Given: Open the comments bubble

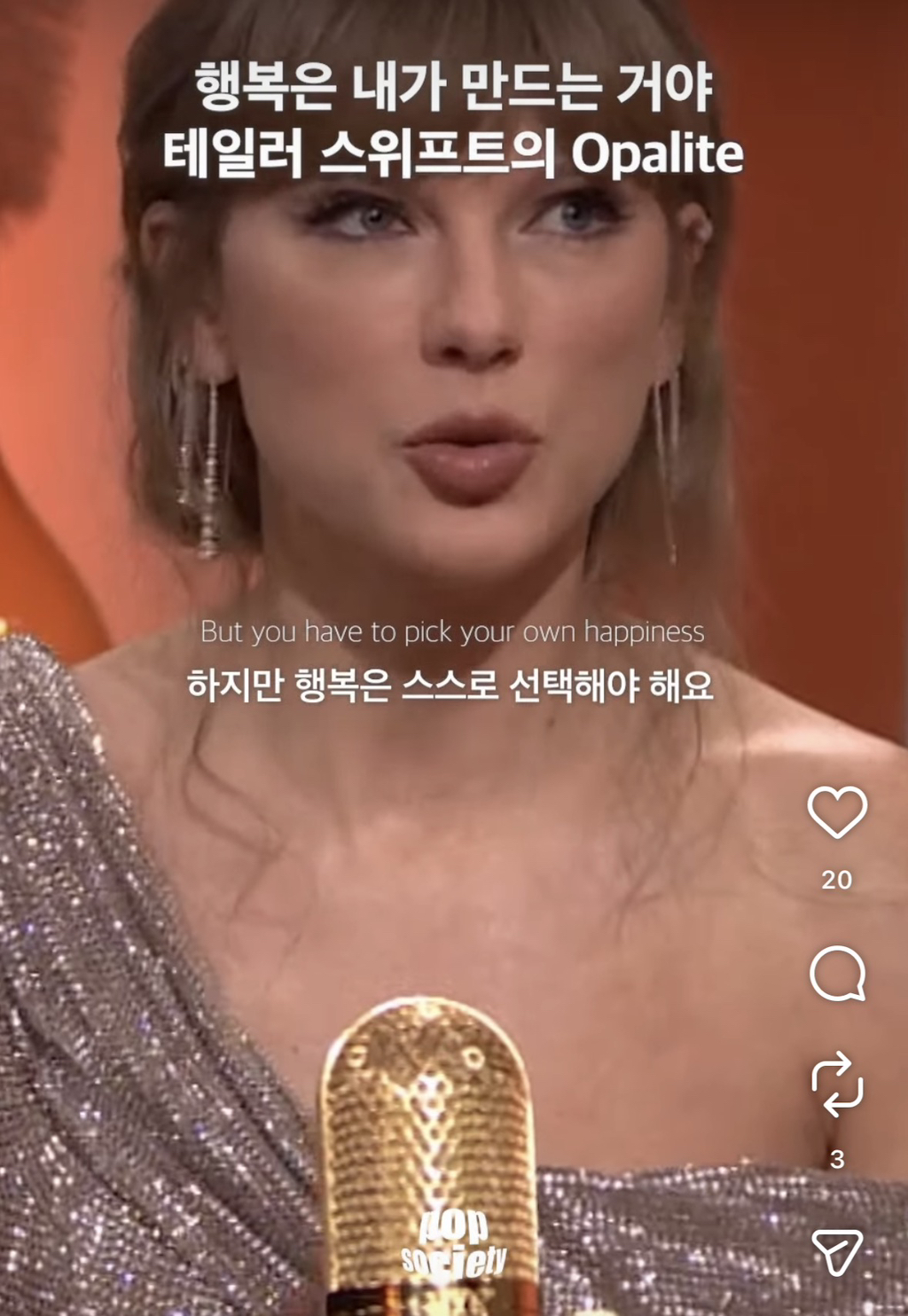Looking at the screenshot, I should pyautogui.click(x=837, y=973).
